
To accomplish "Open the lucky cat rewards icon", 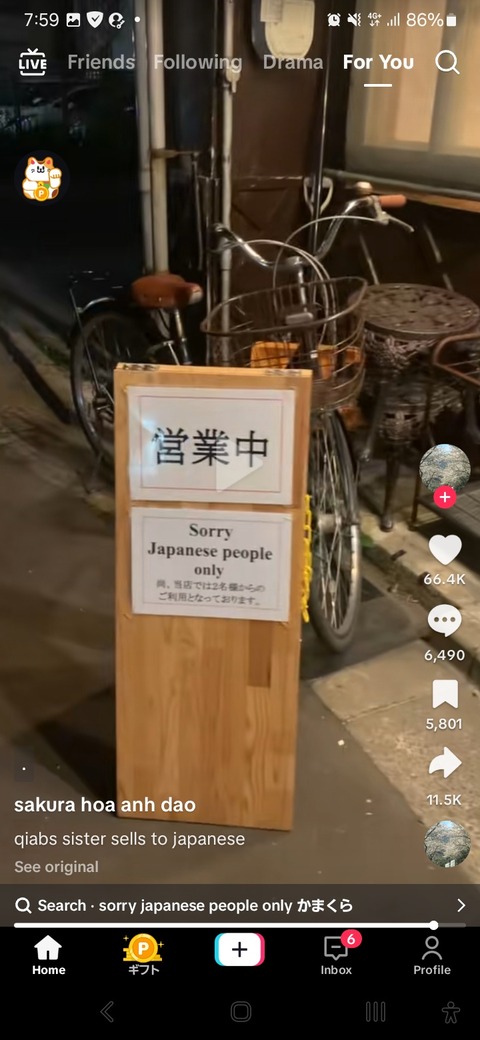I will (41, 178).
